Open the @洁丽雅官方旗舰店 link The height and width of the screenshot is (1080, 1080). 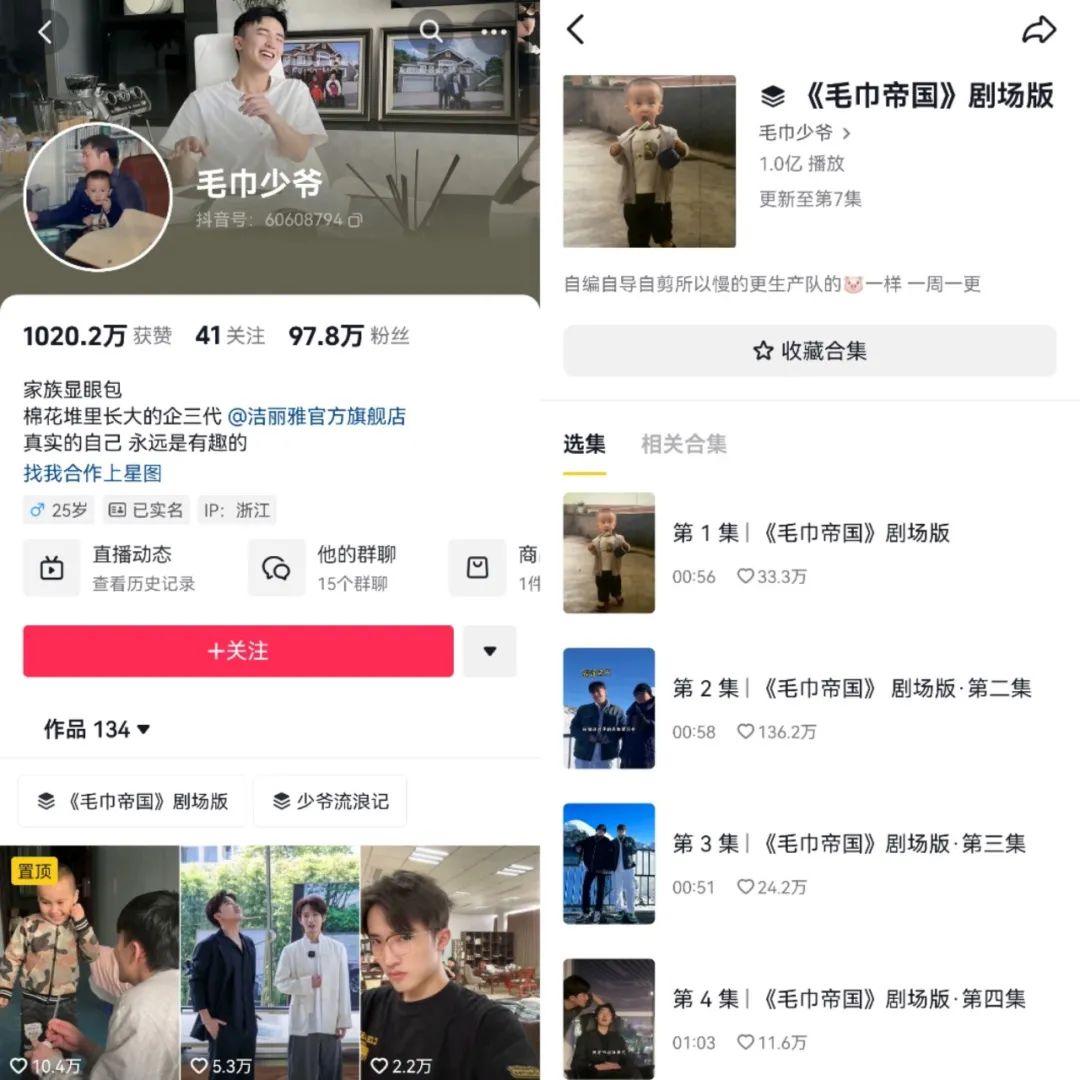[x=317, y=416]
